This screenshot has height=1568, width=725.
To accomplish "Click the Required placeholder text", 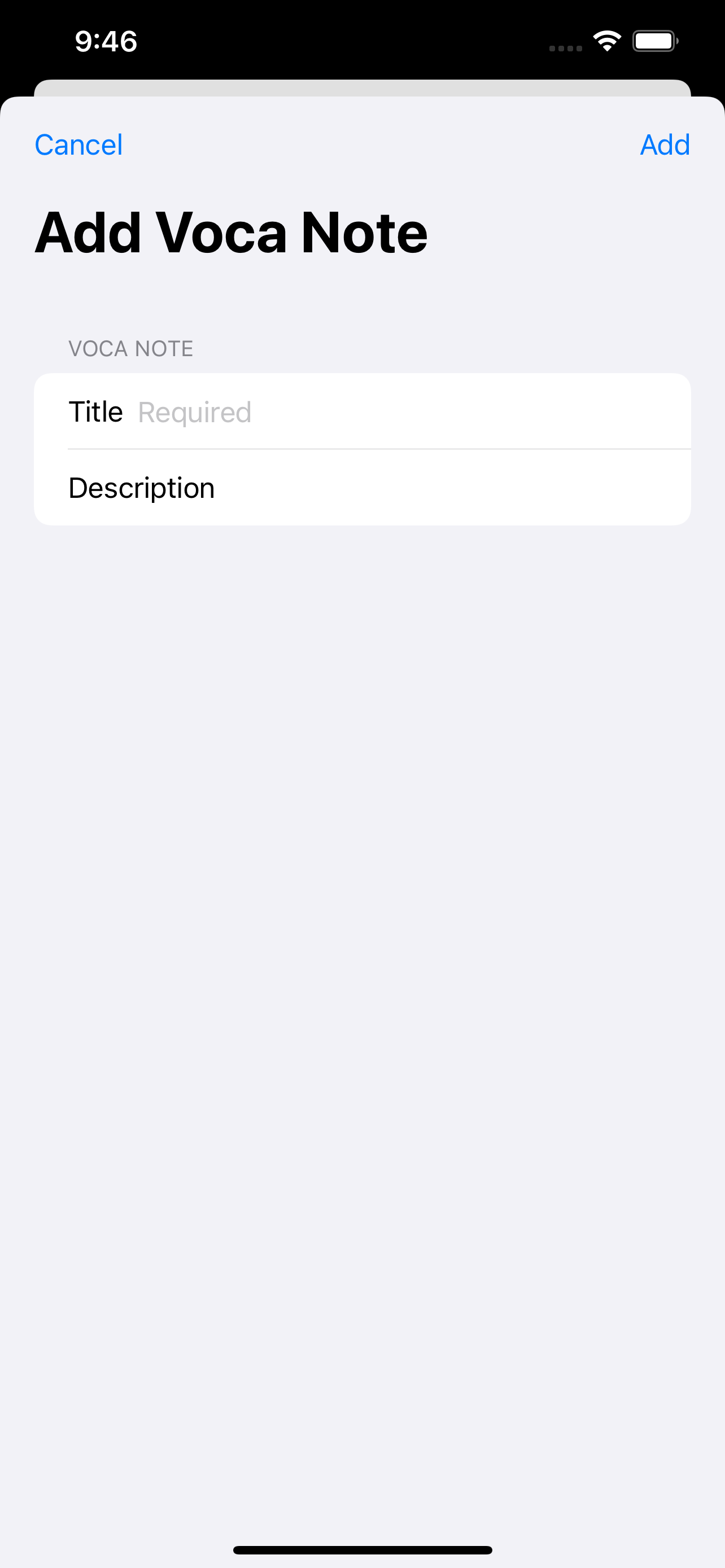I will (x=195, y=411).
